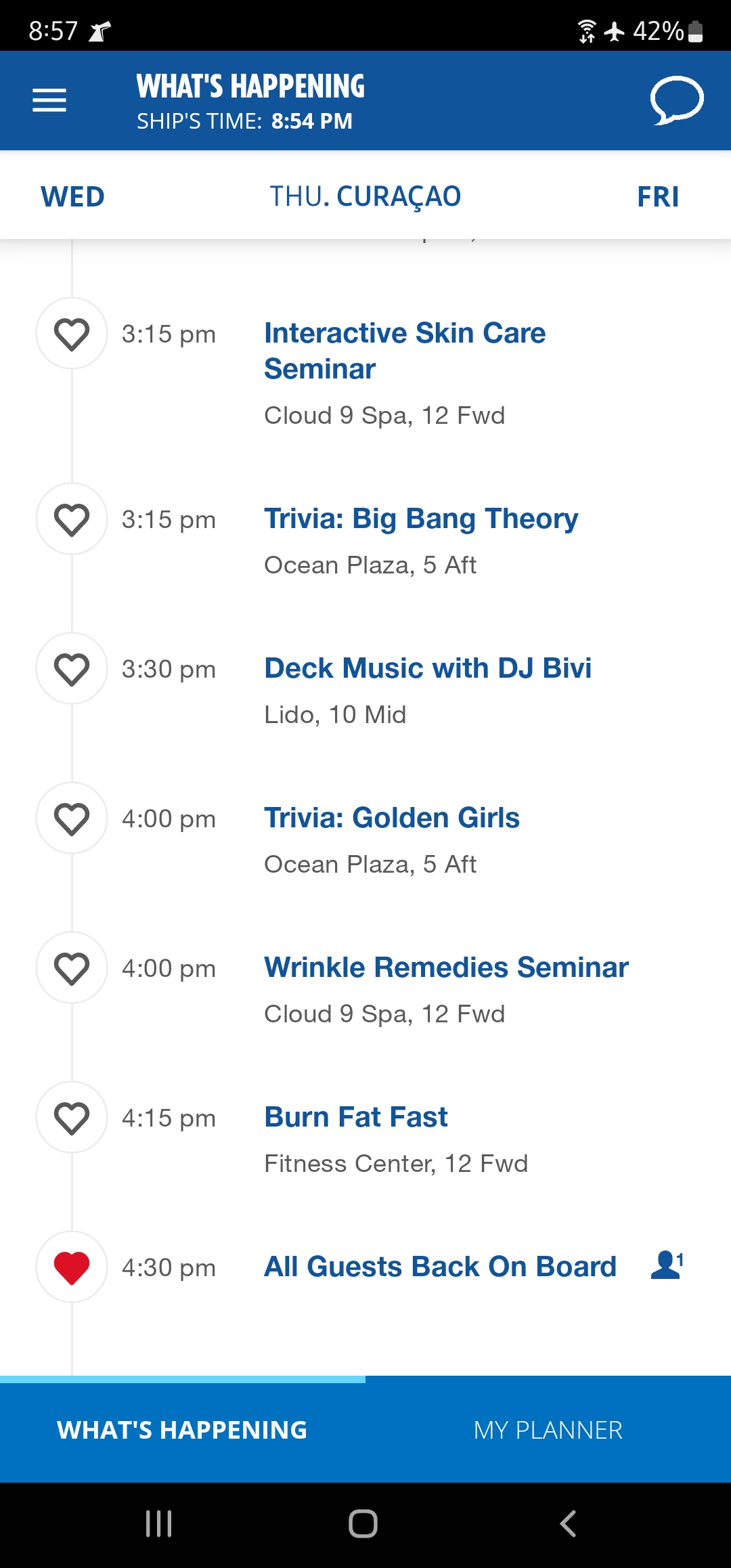Open the hamburger drawer menu
Screen dimensions: 731x1568
(x=49, y=100)
